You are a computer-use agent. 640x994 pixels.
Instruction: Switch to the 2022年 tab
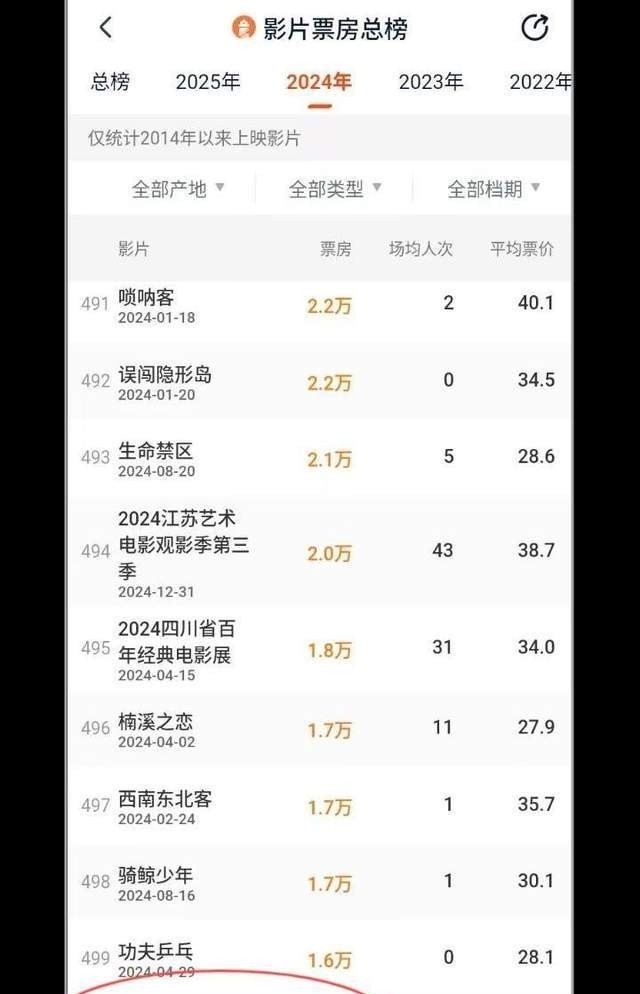point(540,82)
